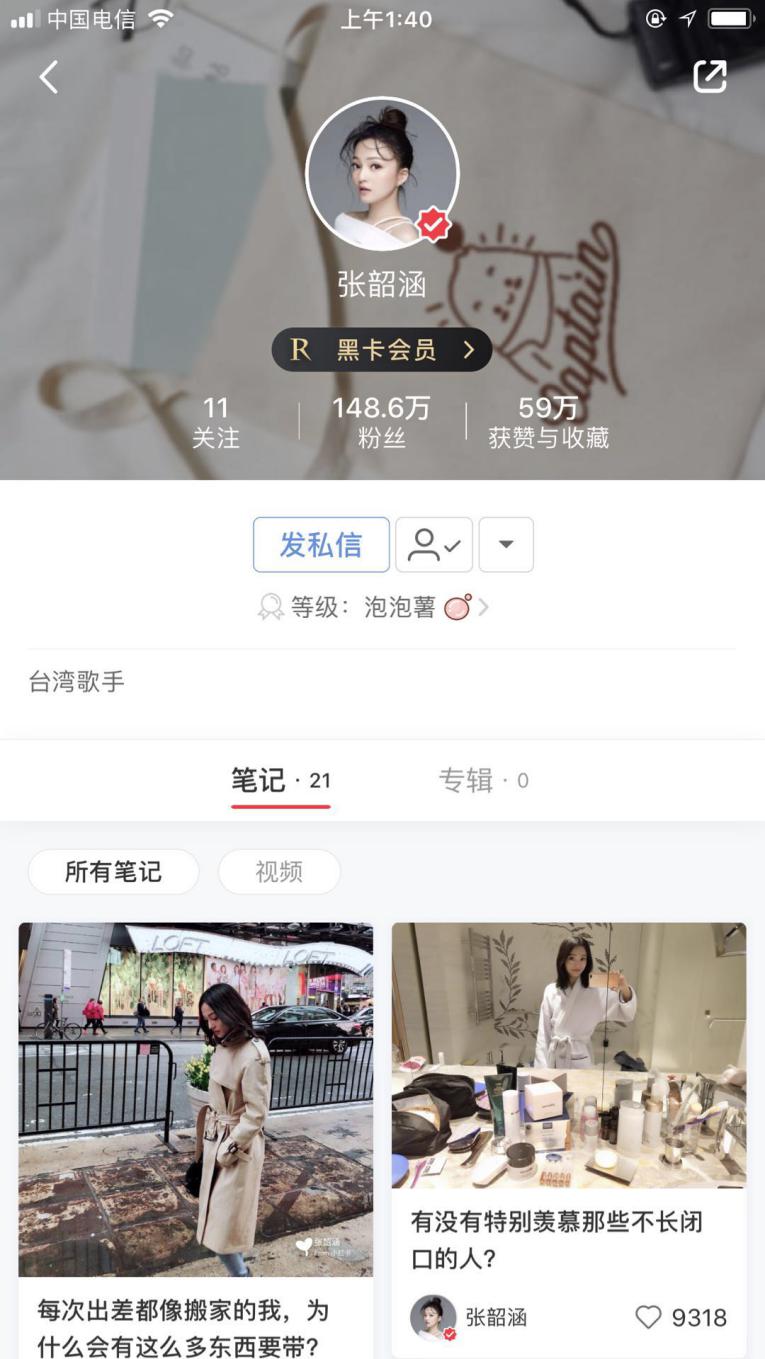Click the medal icon next to 等级
The width and height of the screenshot is (765, 1359).
(270, 606)
